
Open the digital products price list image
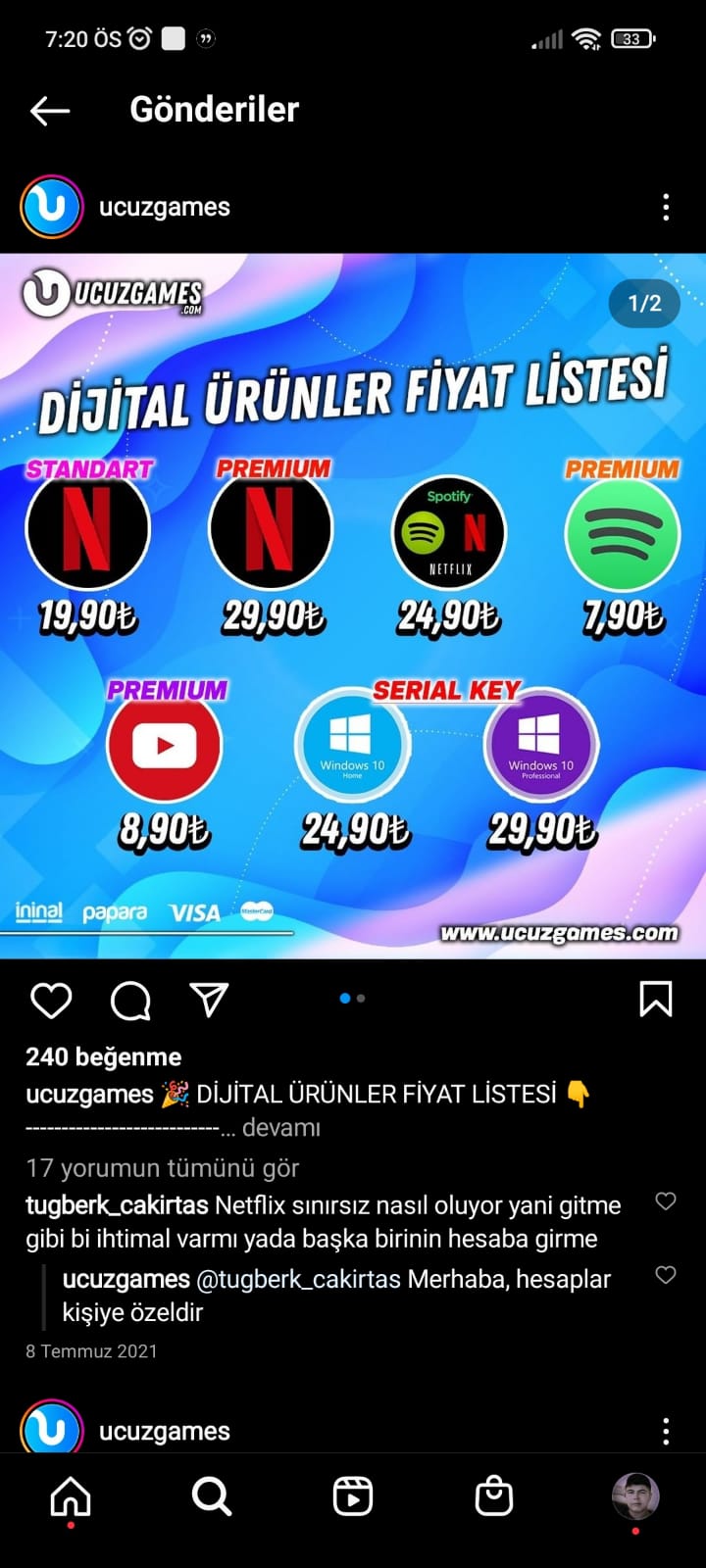pyautogui.click(x=353, y=606)
